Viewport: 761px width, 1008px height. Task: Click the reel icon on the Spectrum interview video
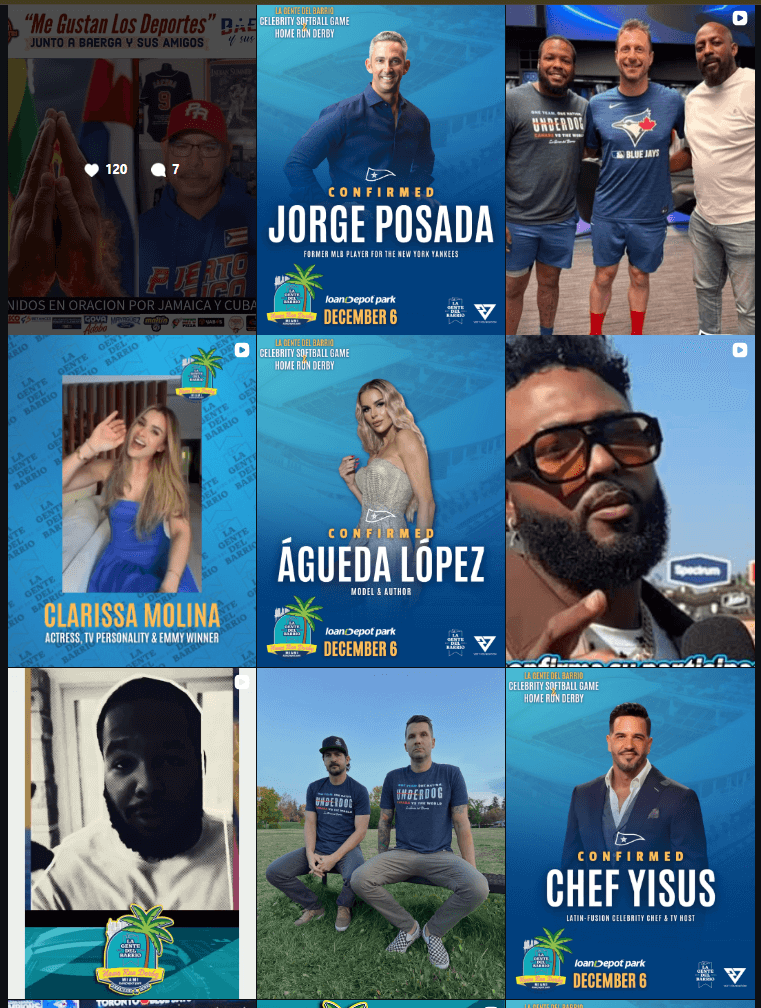pos(740,350)
